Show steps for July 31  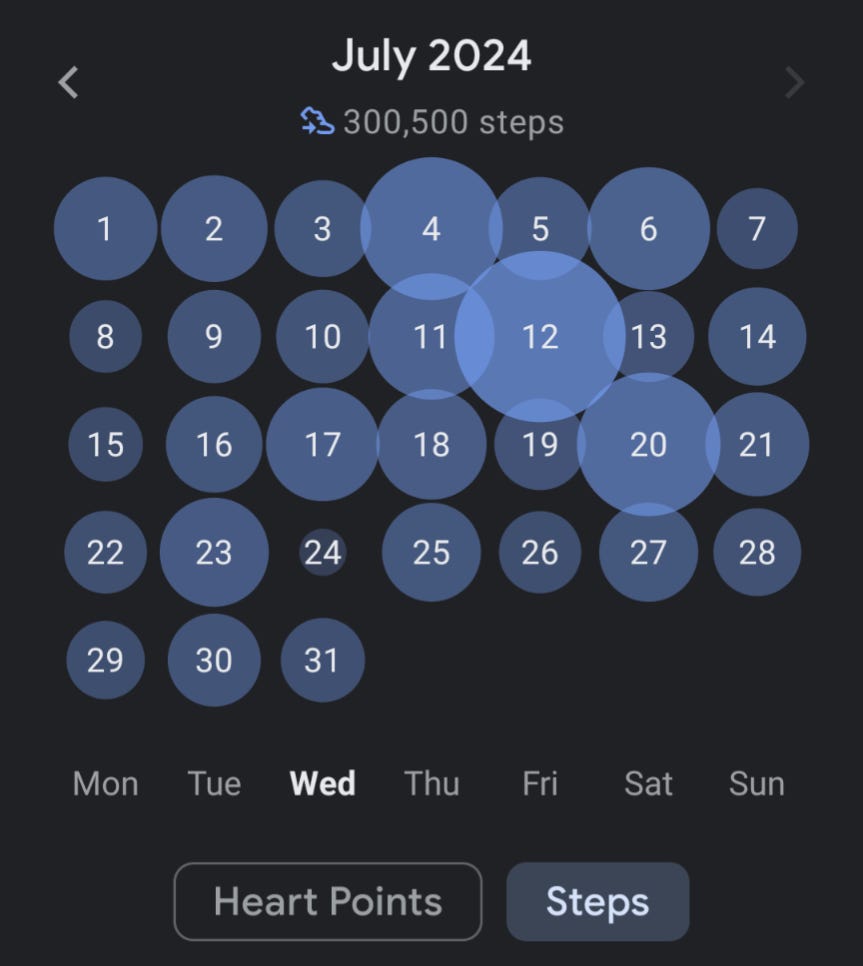click(322, 660)
